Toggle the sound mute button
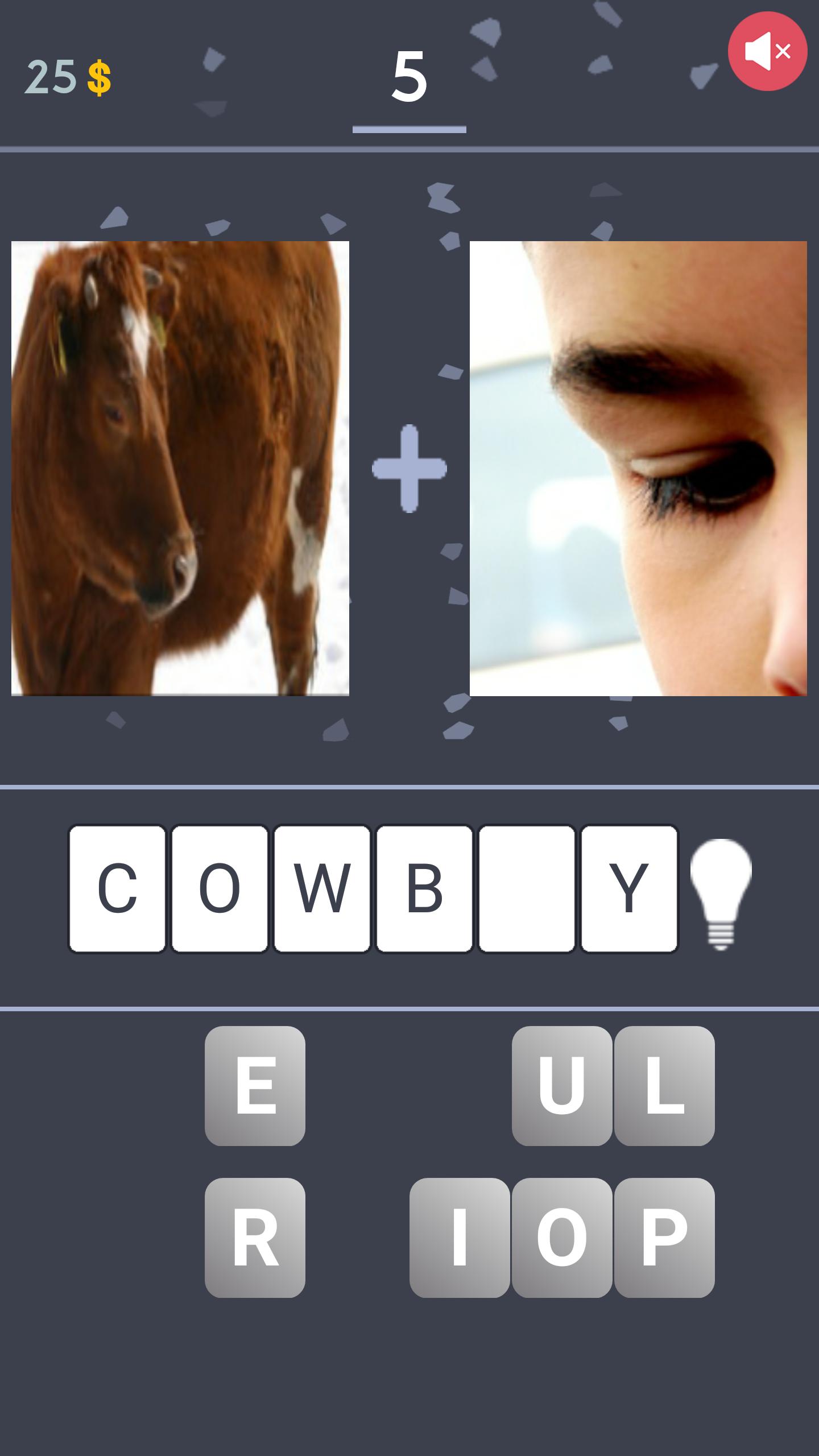Screen dimensions: 819x1456 (767, 51)
